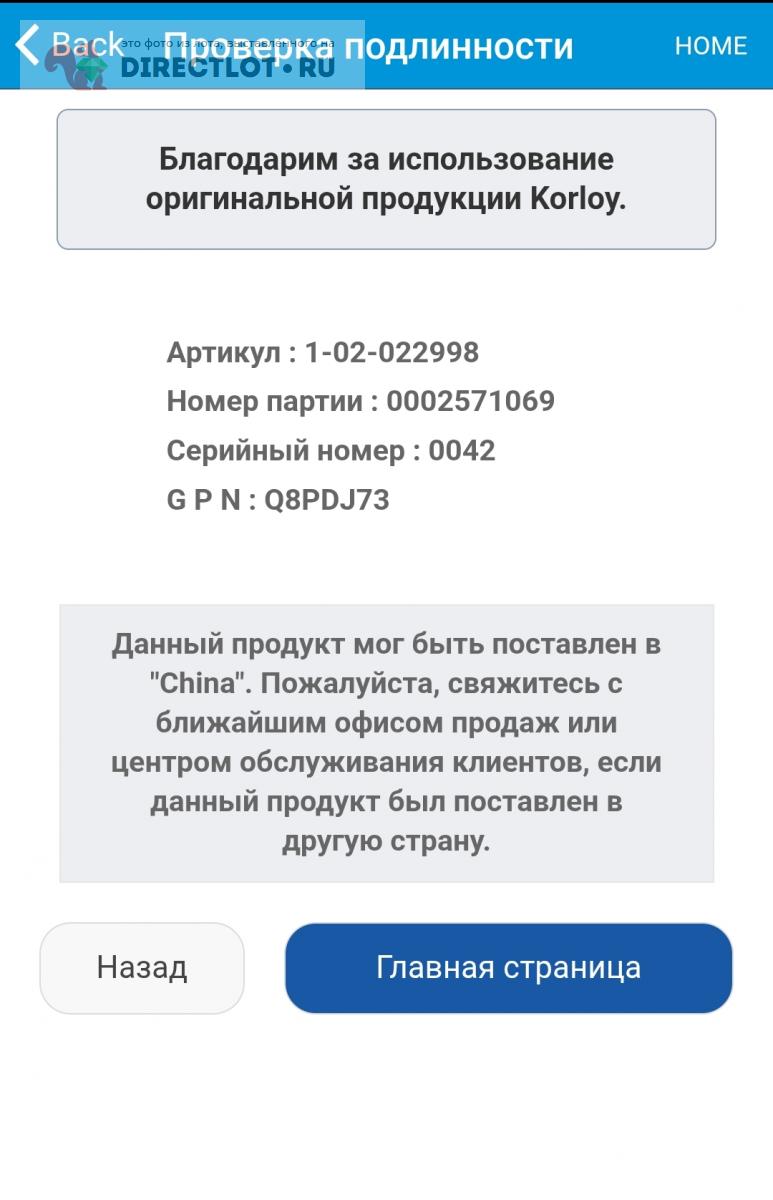Tap the Назад button
Screen dimensions: 773x1200
point(142,968)
